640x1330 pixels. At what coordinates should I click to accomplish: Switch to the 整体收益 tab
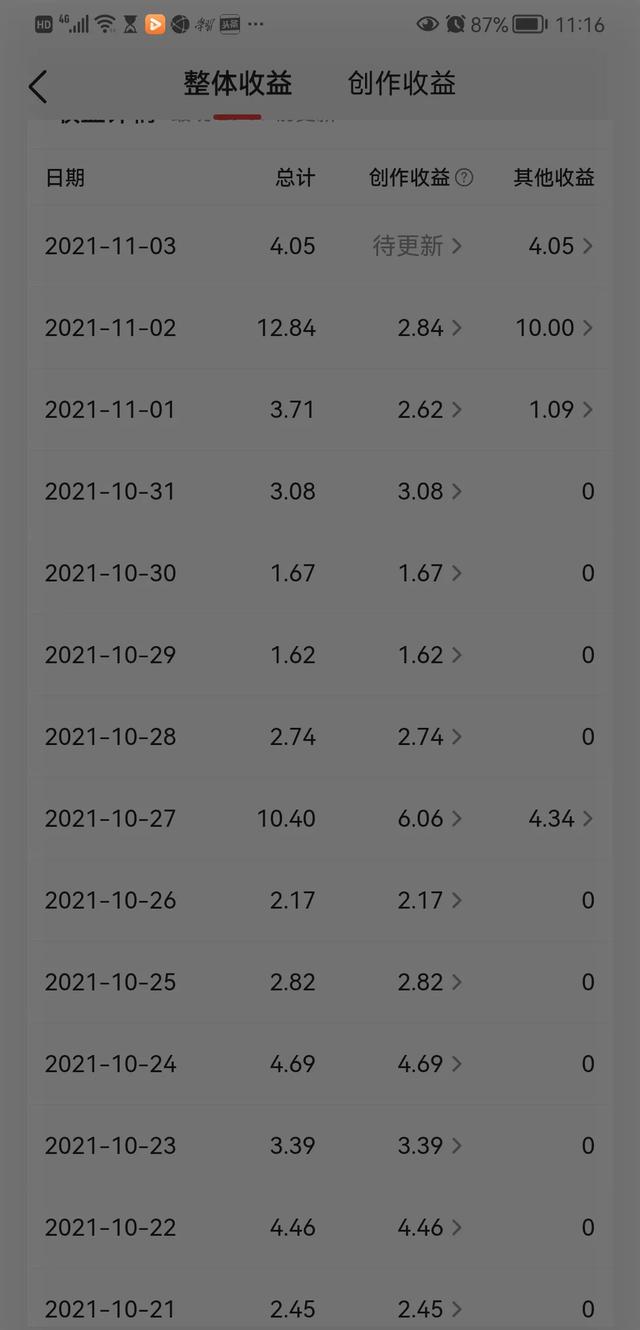(x=238, y=84)
